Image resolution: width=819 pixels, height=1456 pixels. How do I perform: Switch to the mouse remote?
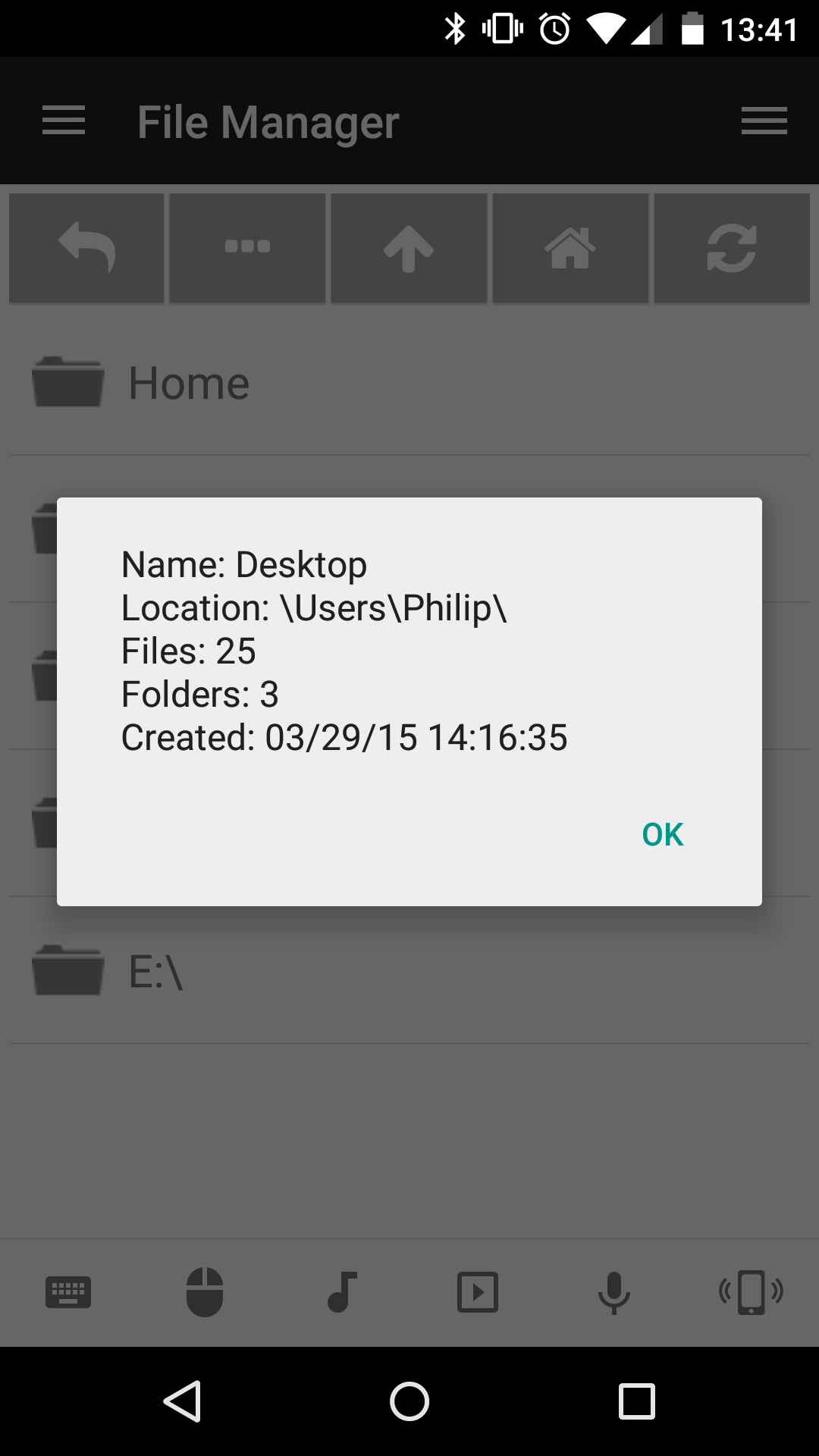[x=205, y=1291]
